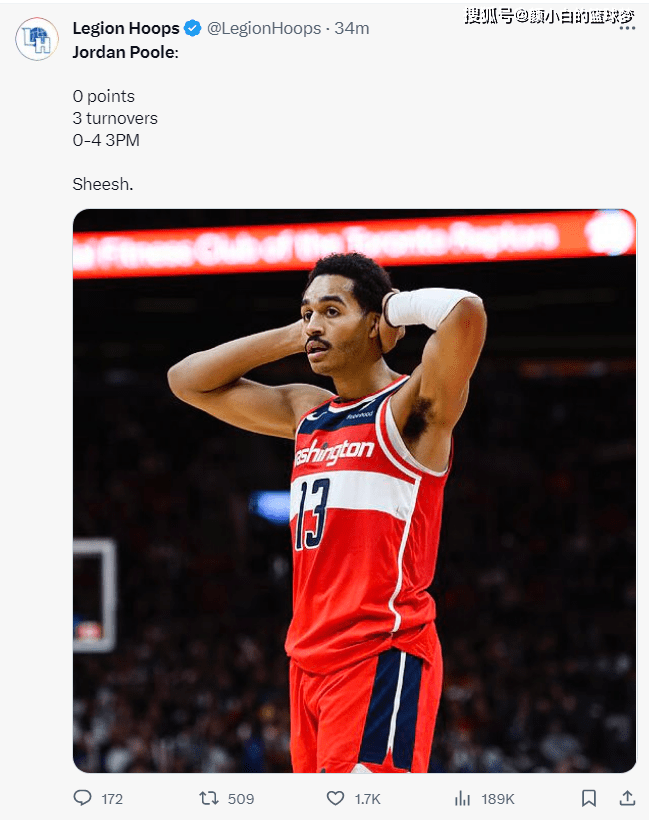Bookmark this tweet
Viewport: 649px width, 820px height.
pos(589,798)
